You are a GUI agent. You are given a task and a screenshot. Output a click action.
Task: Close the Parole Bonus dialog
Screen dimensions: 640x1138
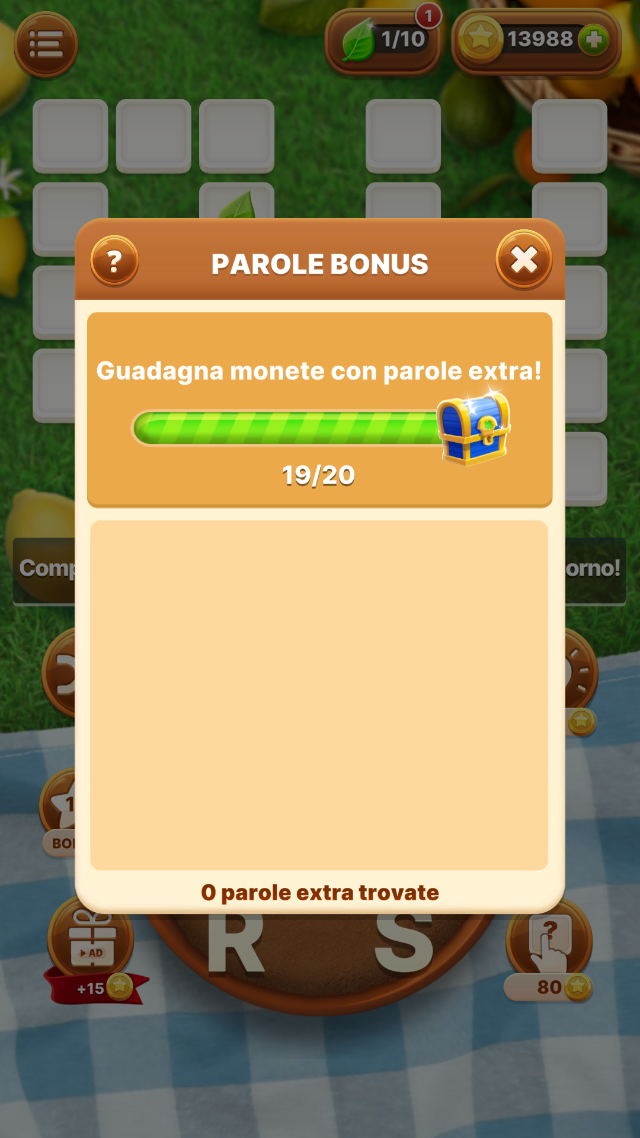tap(524, 262)
